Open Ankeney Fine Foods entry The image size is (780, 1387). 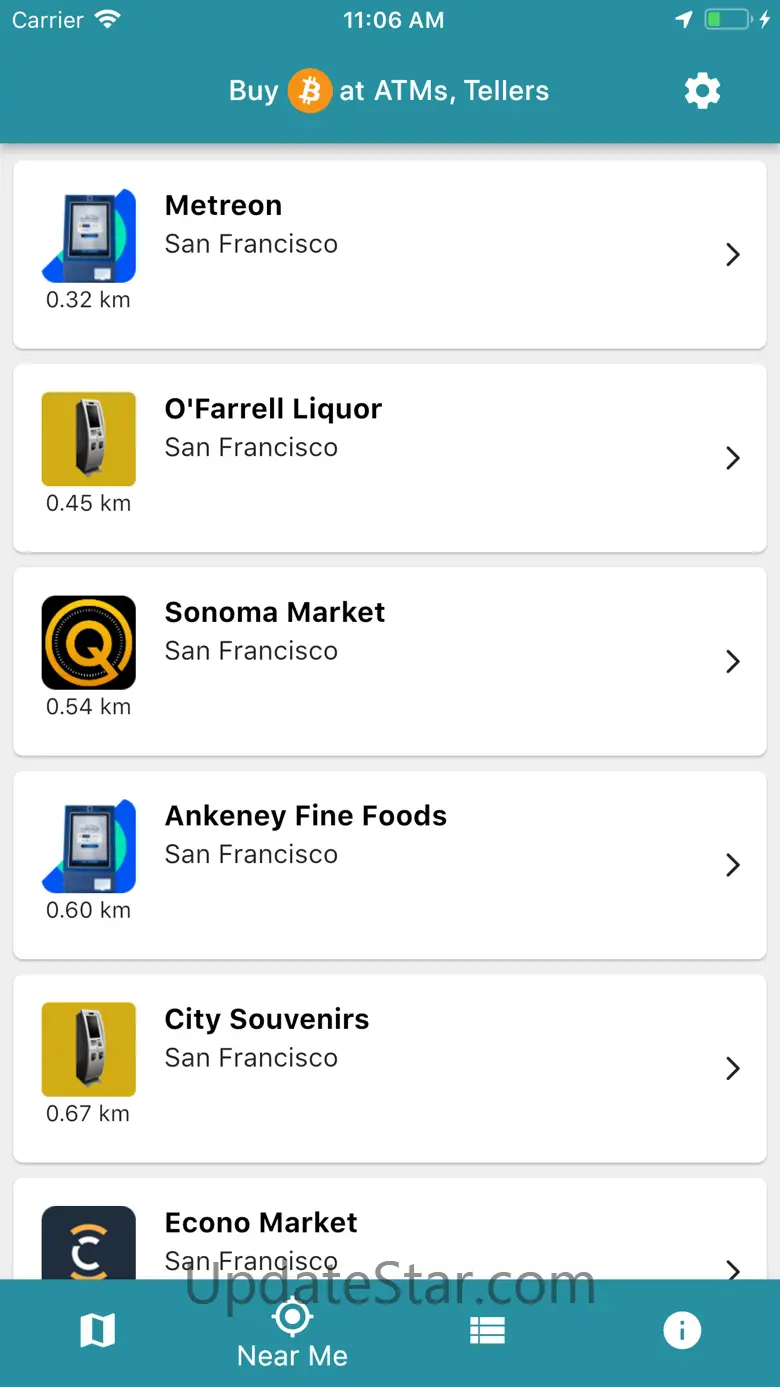click(389, 865)
